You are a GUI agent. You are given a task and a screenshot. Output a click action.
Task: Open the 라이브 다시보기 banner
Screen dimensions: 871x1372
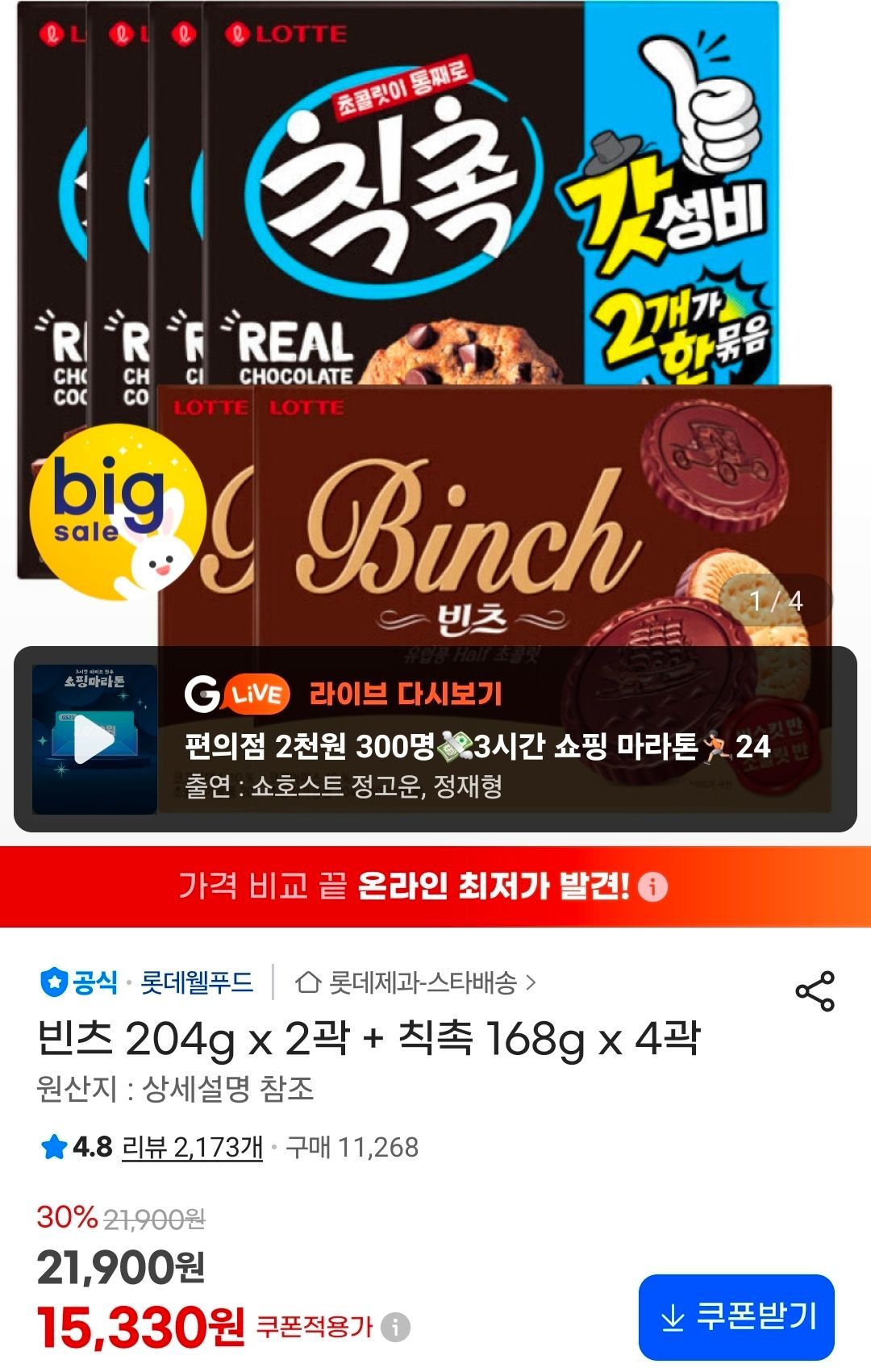coord(435,739)
